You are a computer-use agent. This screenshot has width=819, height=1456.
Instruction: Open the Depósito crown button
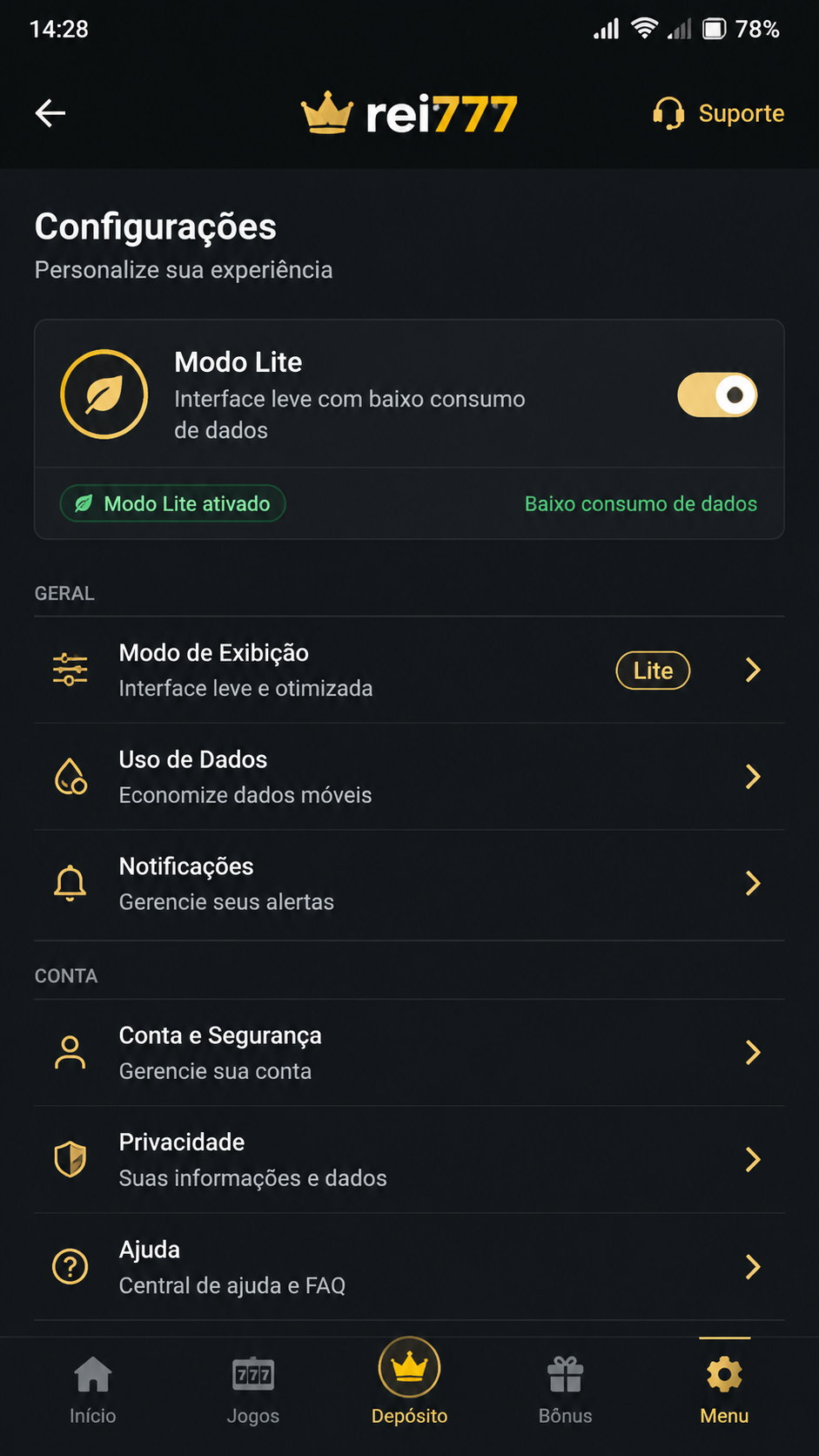(409, 1382)
